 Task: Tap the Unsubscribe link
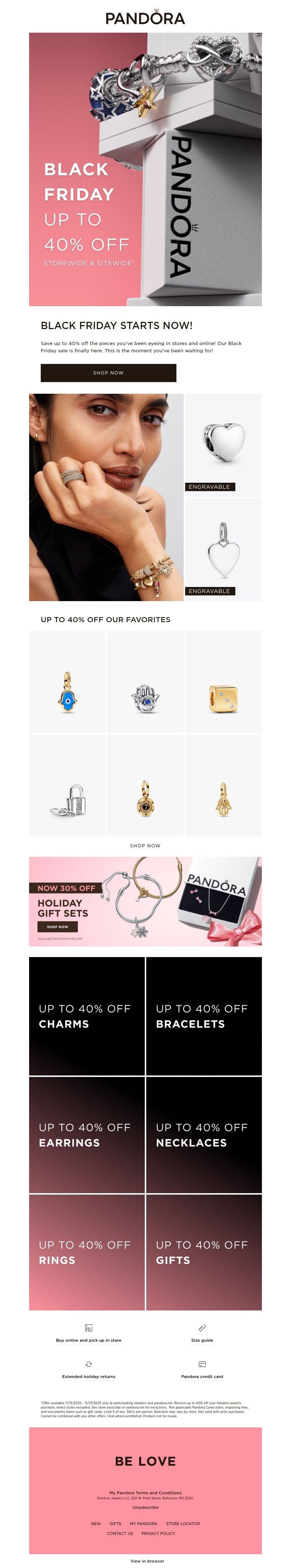pos(145,1507)
